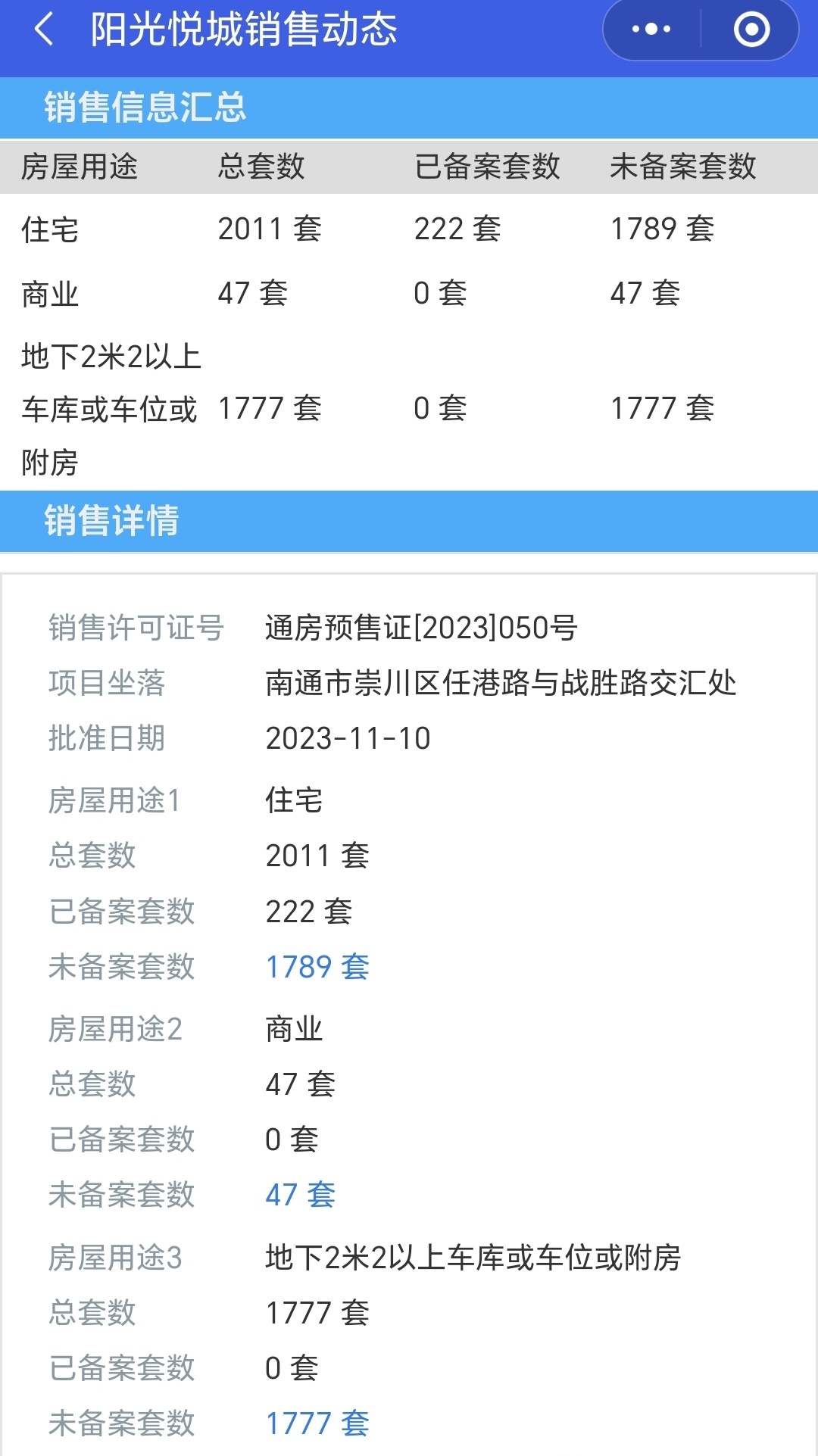Open the 1789 套 unfiled residential units link
Image resolution: width=818 pixels, height=1456 pixels.
(x=317, y=967)
